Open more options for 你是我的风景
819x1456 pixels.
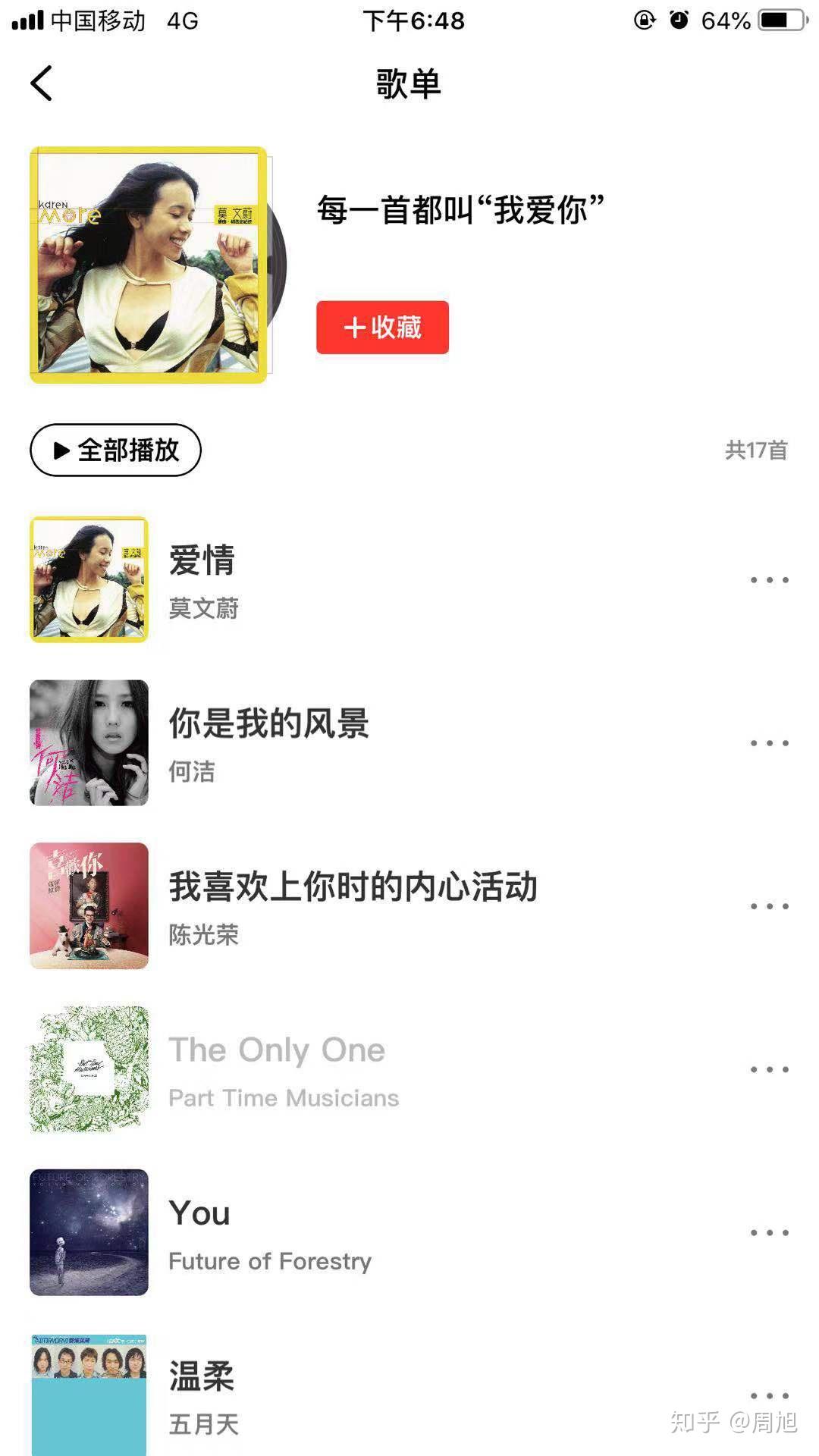(x=769, y=743)
